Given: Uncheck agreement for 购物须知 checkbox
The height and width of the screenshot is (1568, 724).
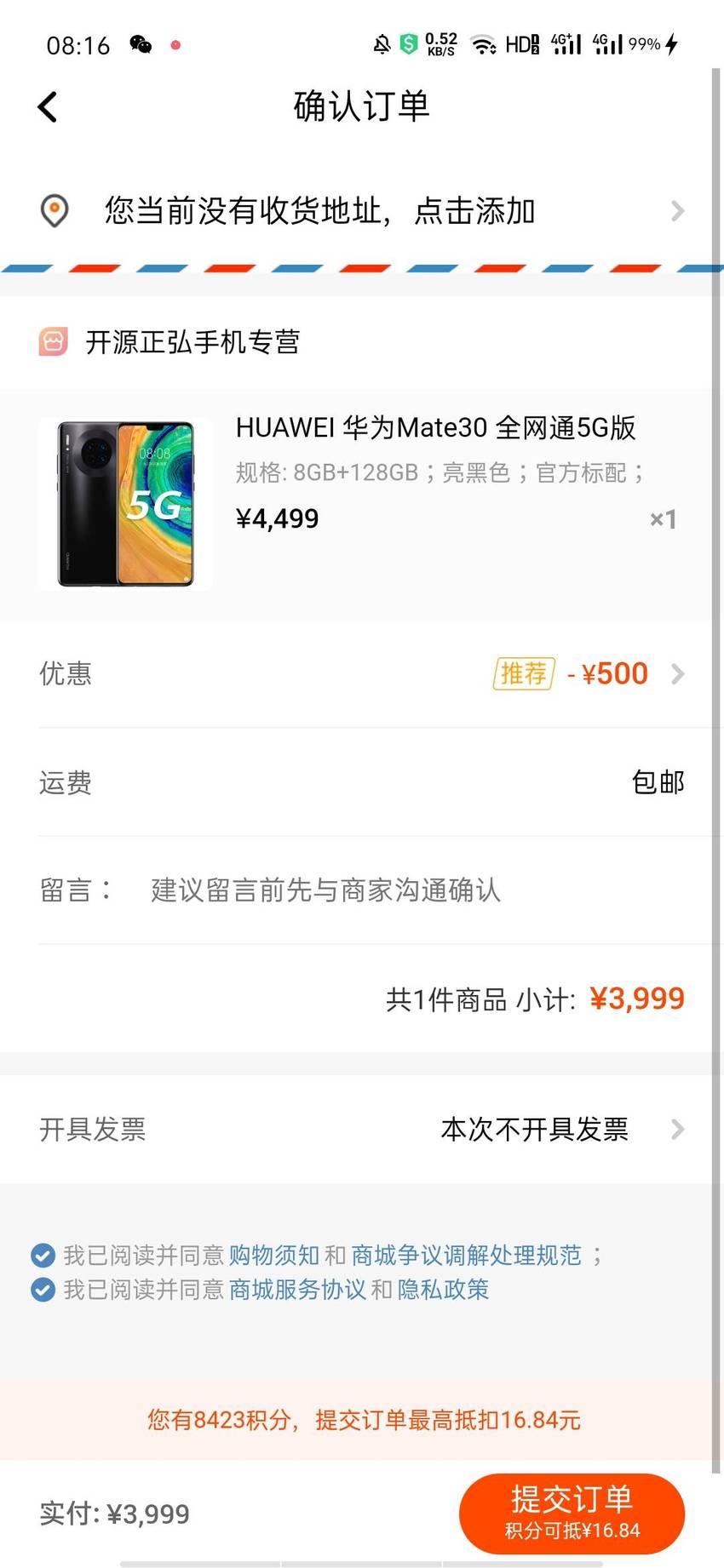Looking at the screenshot, I should point(43,1256).
